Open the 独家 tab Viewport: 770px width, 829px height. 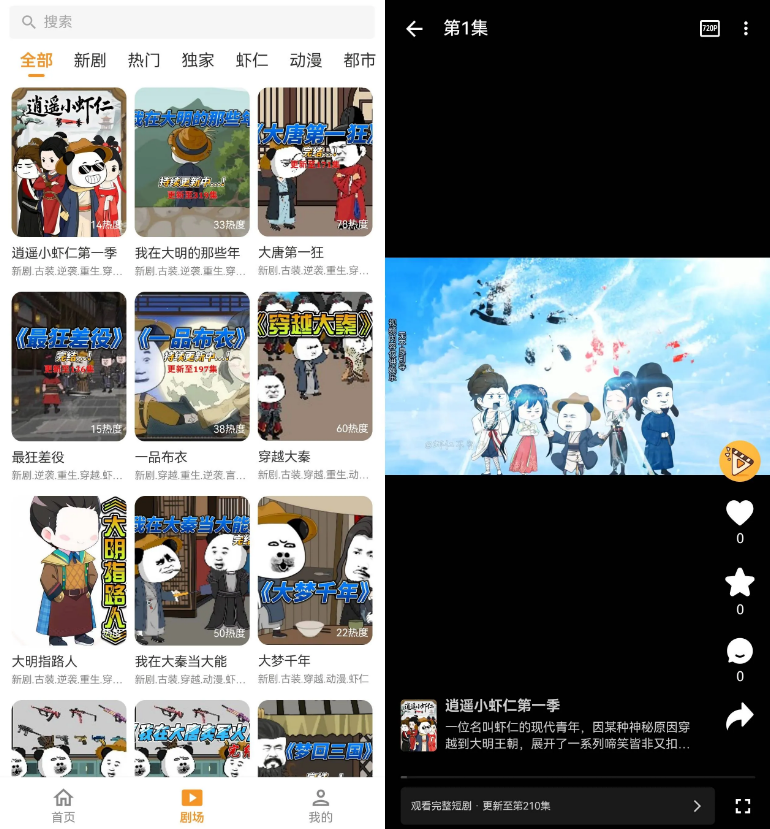click(x=198, y=60)
